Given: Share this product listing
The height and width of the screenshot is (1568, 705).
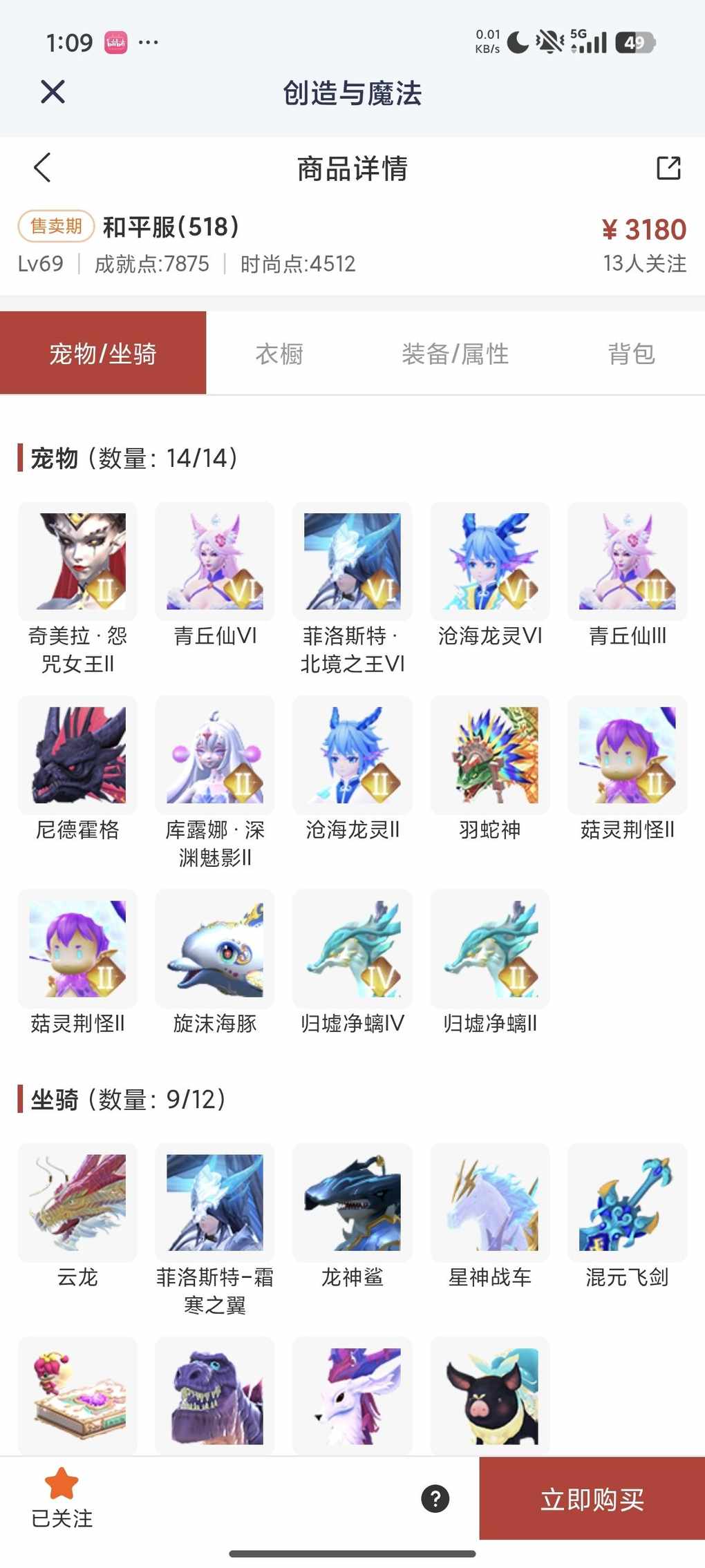Looking at the screenshot, I should (x=668, y=168).
